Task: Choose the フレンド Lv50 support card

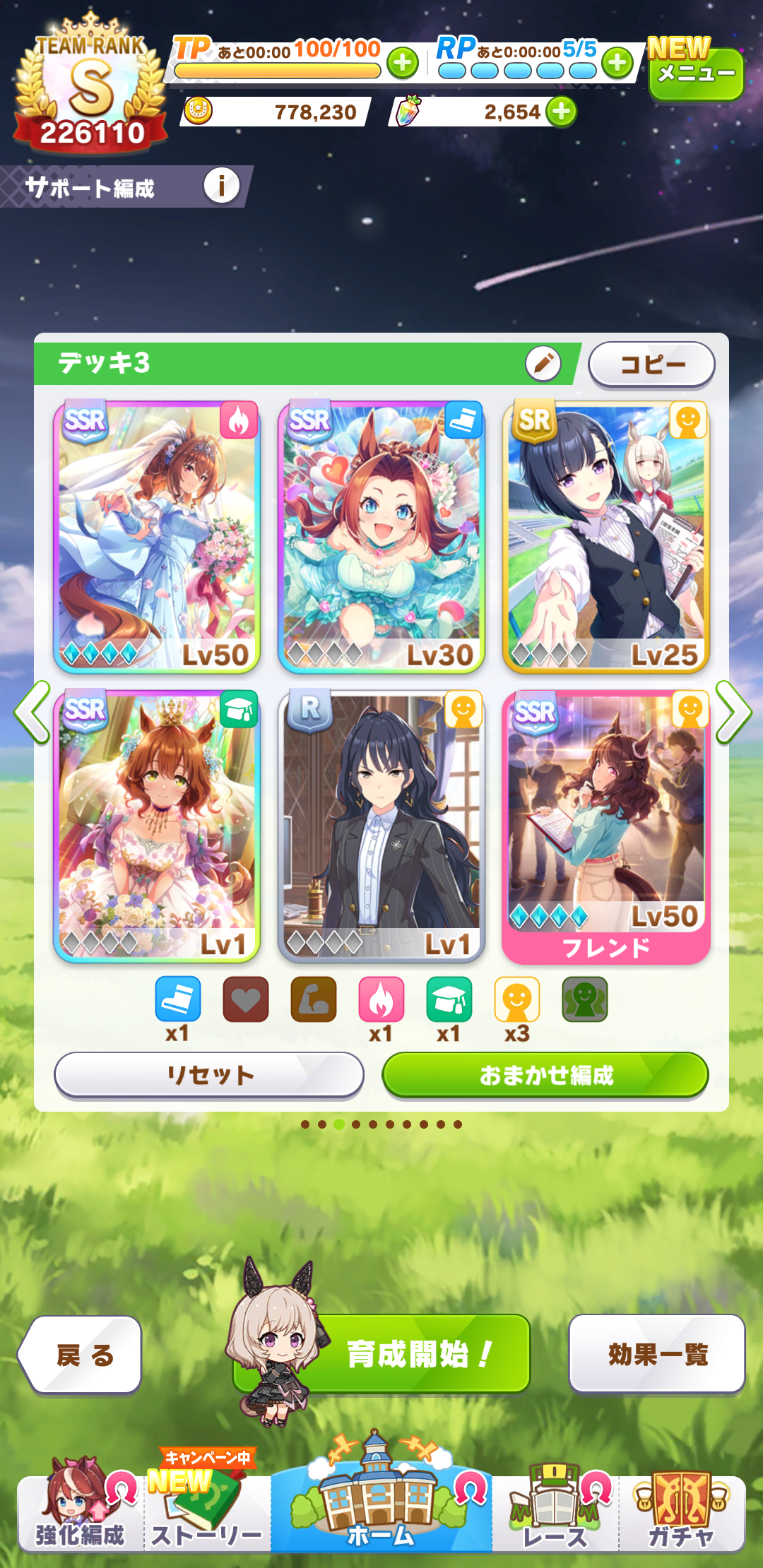Action: click(606, 825)
